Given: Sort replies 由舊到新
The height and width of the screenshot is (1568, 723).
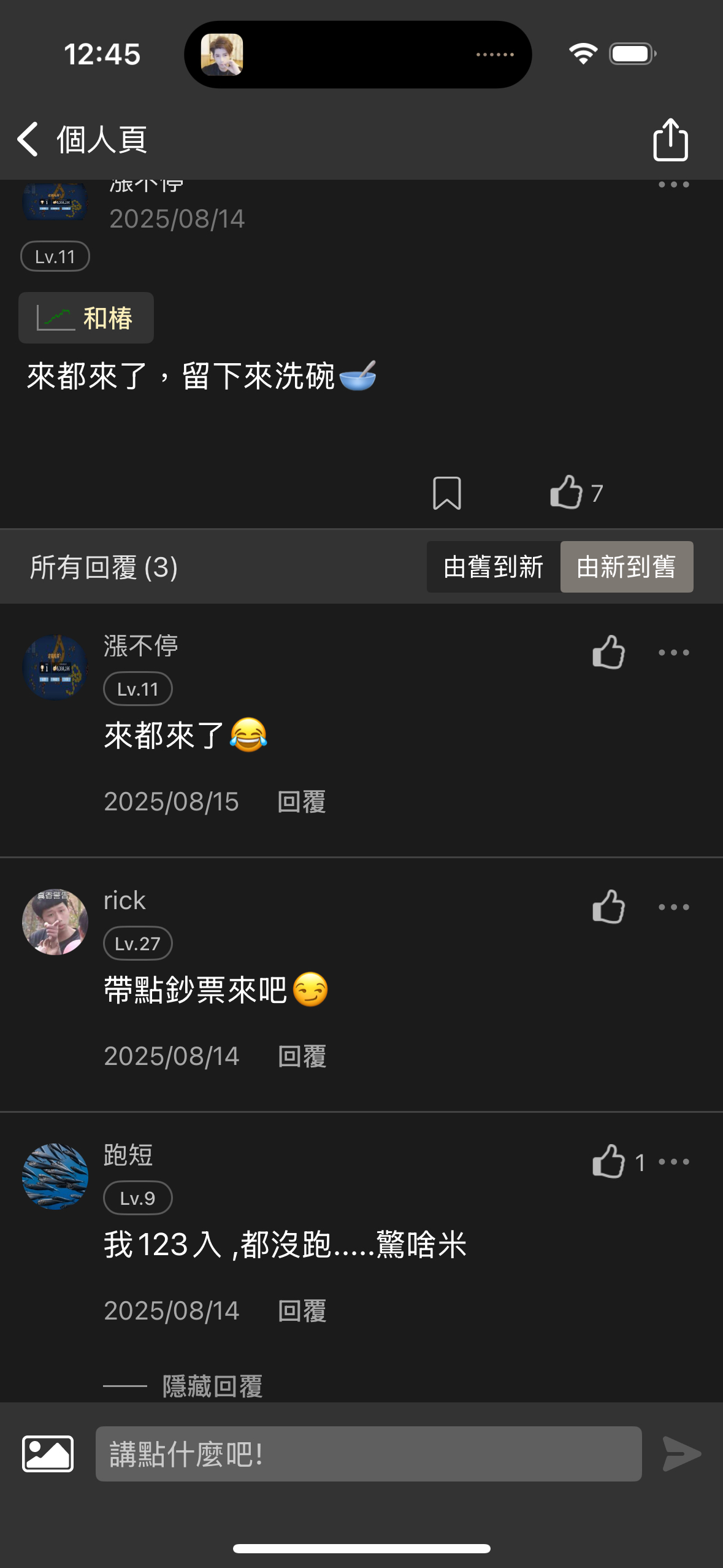Looking at the screenshot, I should (494, 567).
